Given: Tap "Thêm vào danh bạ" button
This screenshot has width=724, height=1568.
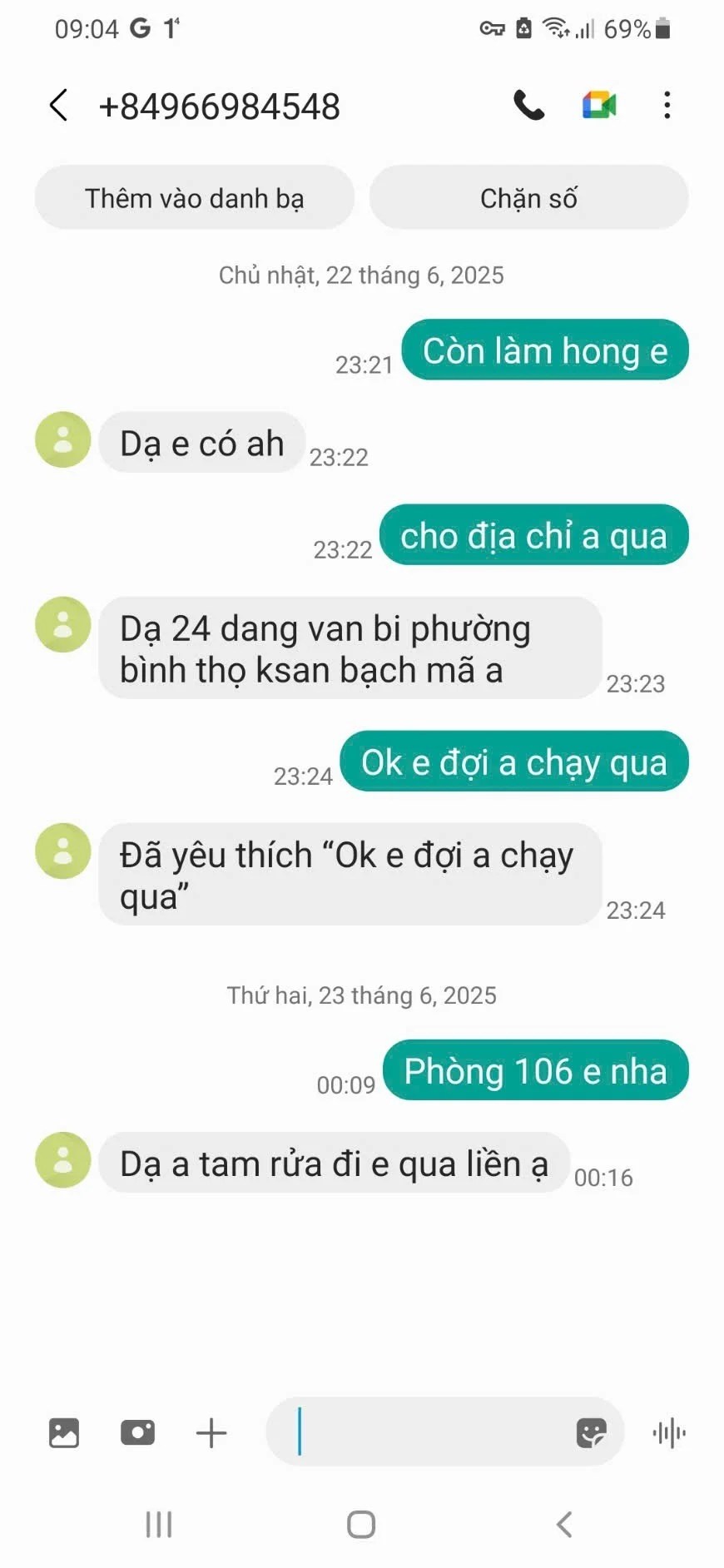Looking at the screenshot, I should pyautogui.click(x=194, y=198).
